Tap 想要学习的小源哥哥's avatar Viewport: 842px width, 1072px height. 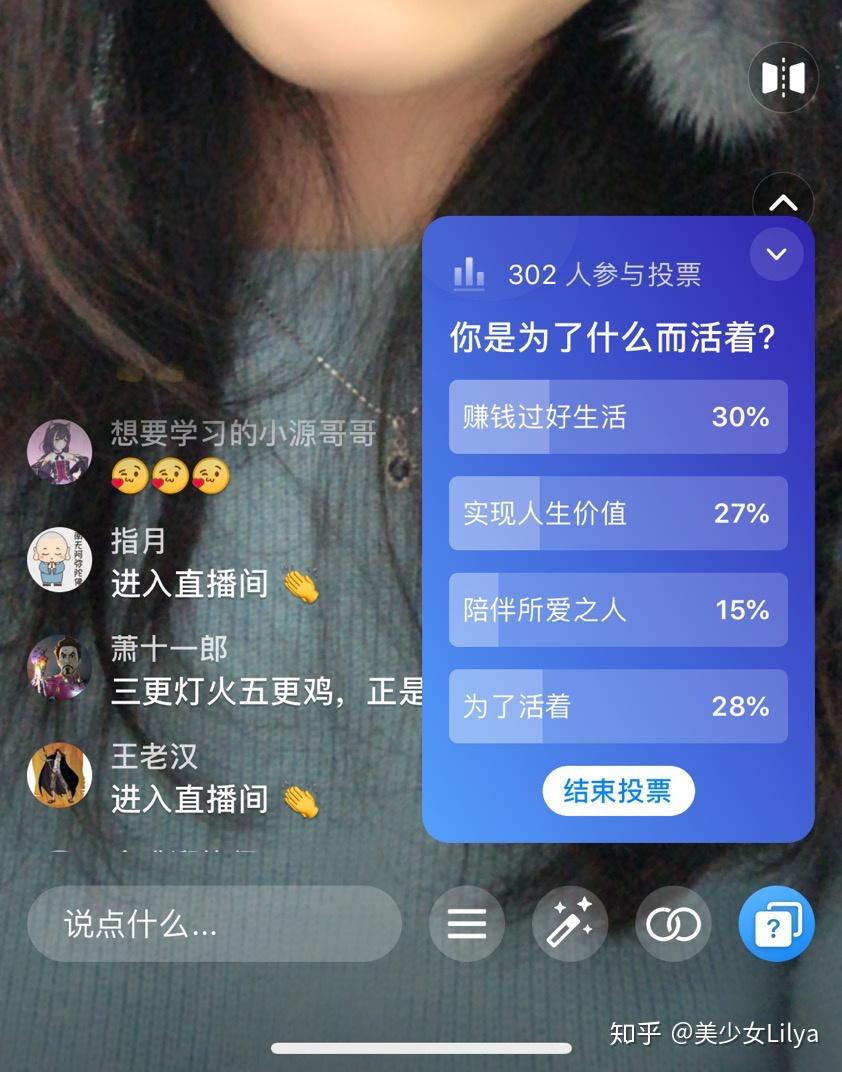[58, 451]
